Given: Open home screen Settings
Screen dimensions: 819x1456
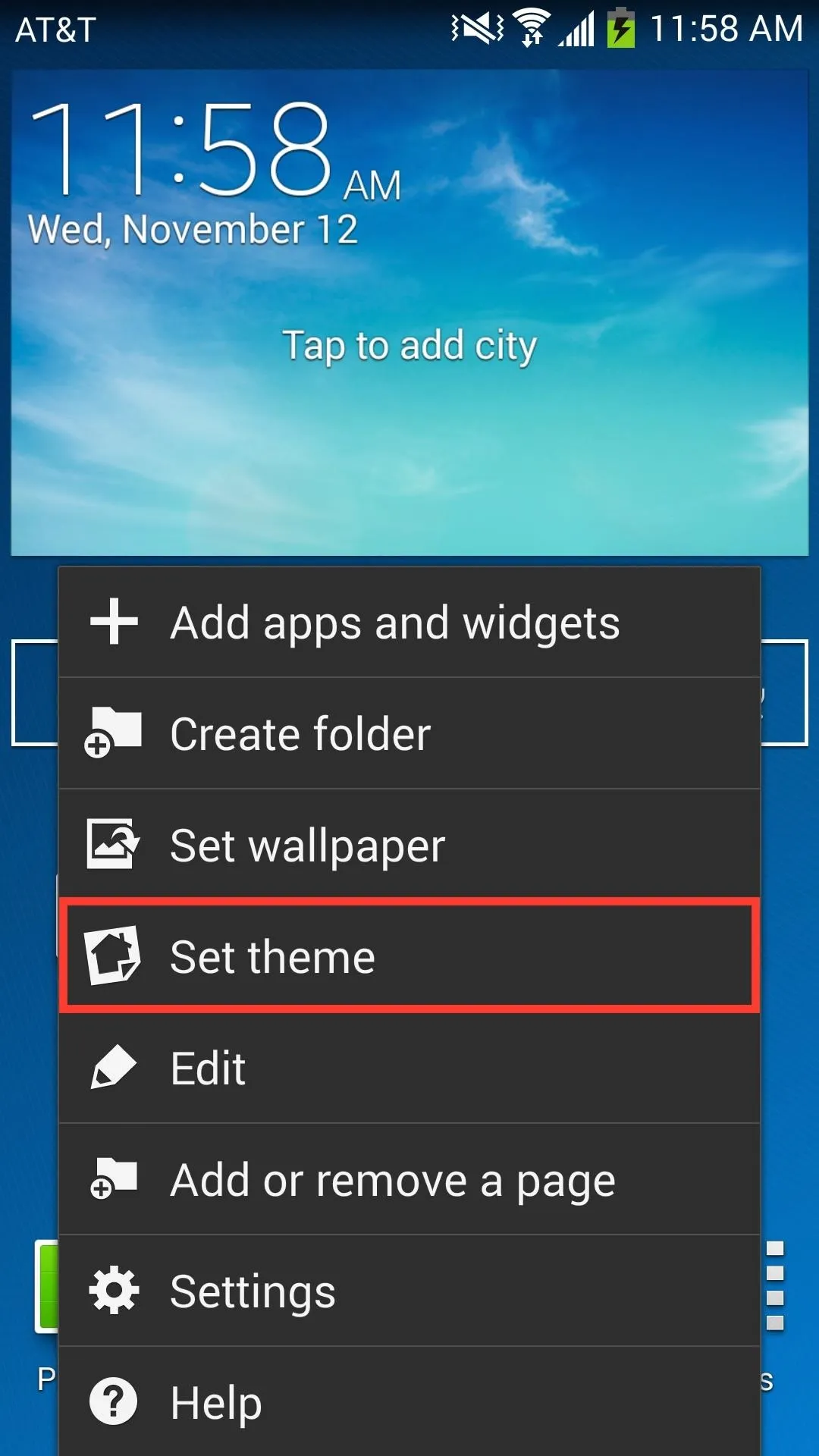Looking at the screenshot, I should [x=409, y=1291].
